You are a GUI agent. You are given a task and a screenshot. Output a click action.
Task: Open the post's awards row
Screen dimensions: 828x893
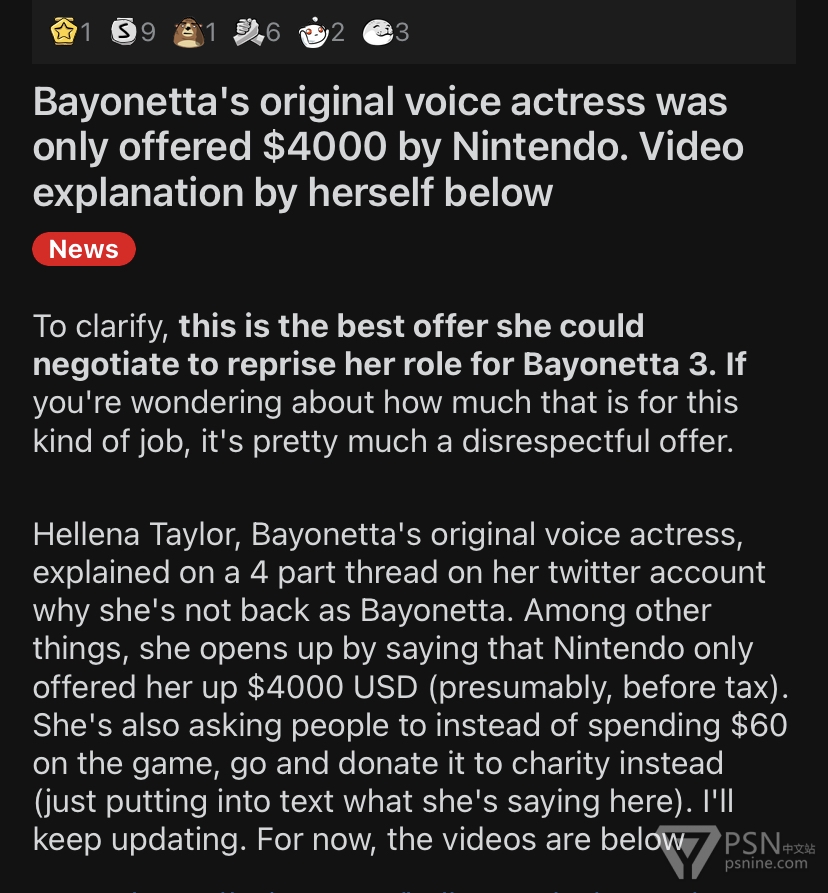[x=229, y=33]
